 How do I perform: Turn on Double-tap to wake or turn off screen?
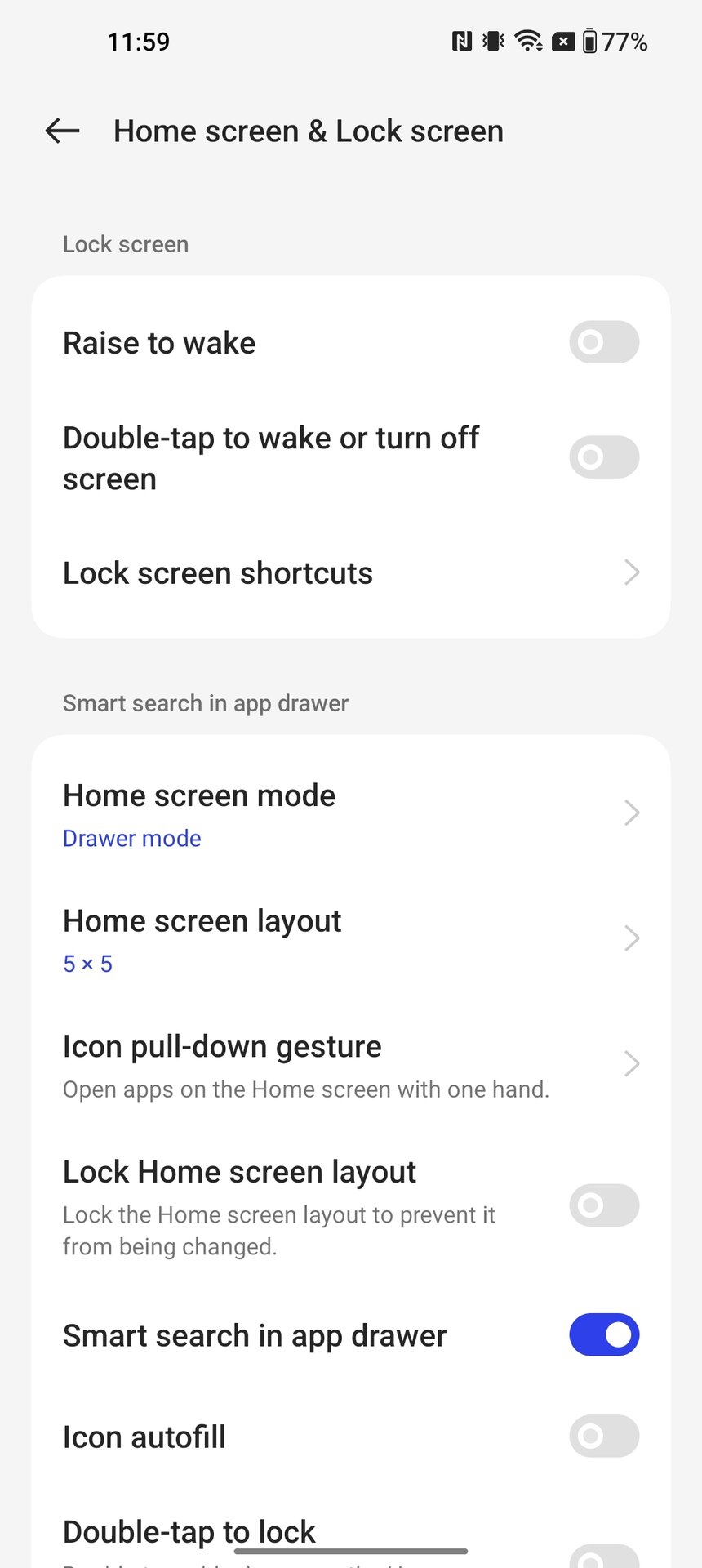[603, 457]
